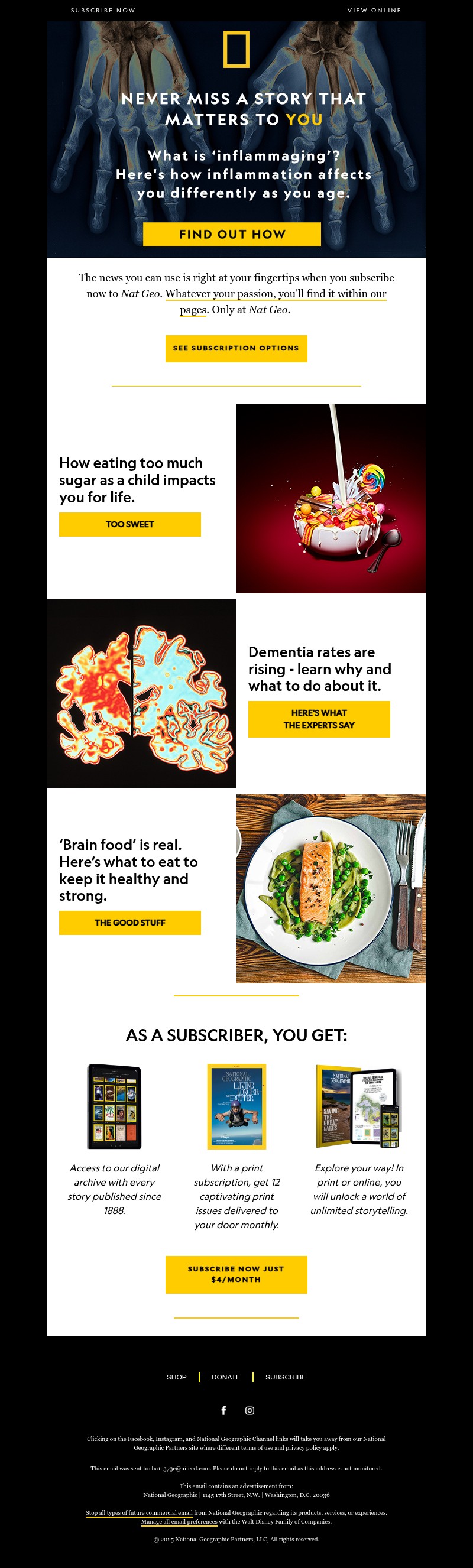Open See Subscription Options
The width and height of the screenshot is (473, 1568).
click(x=236, y=348)
